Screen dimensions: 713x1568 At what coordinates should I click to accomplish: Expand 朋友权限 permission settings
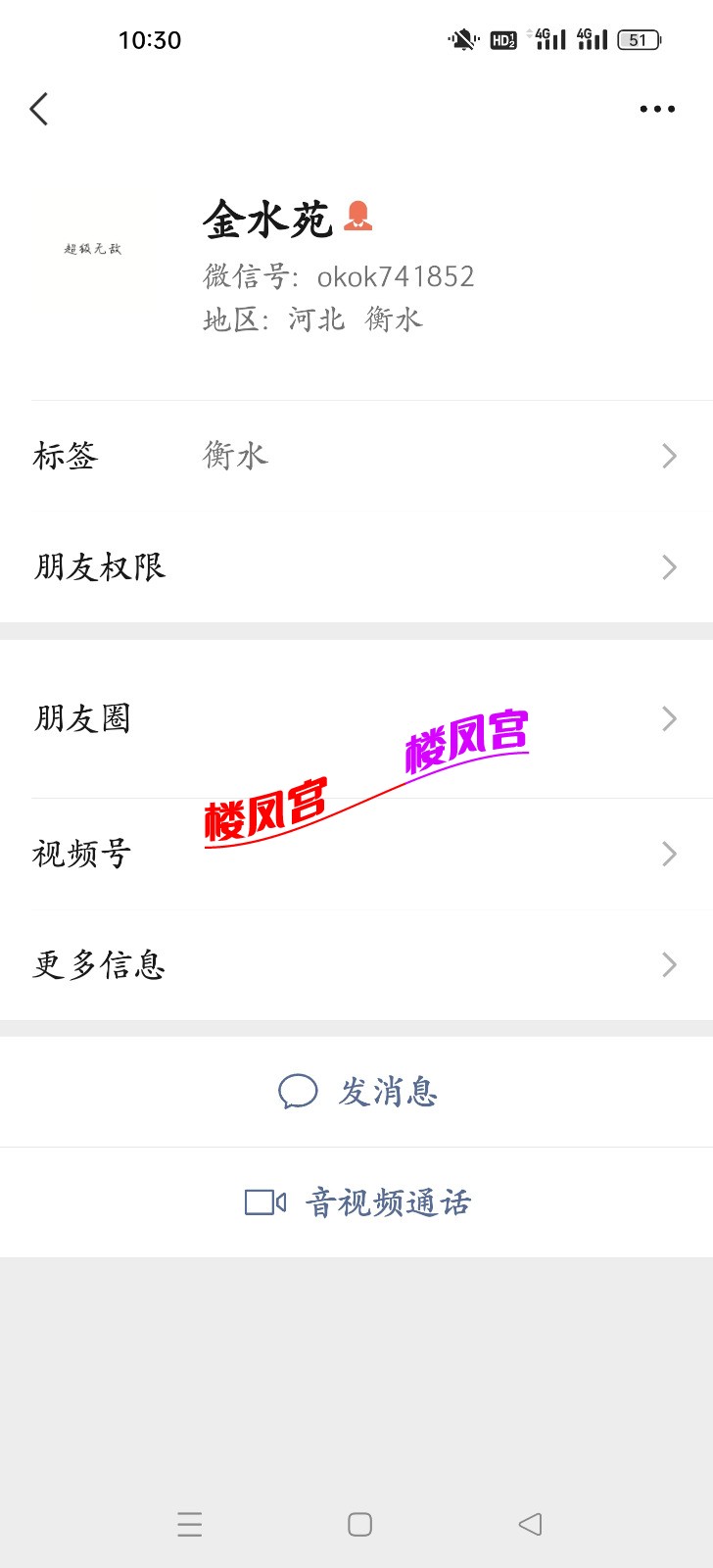[x=356, y=566]
